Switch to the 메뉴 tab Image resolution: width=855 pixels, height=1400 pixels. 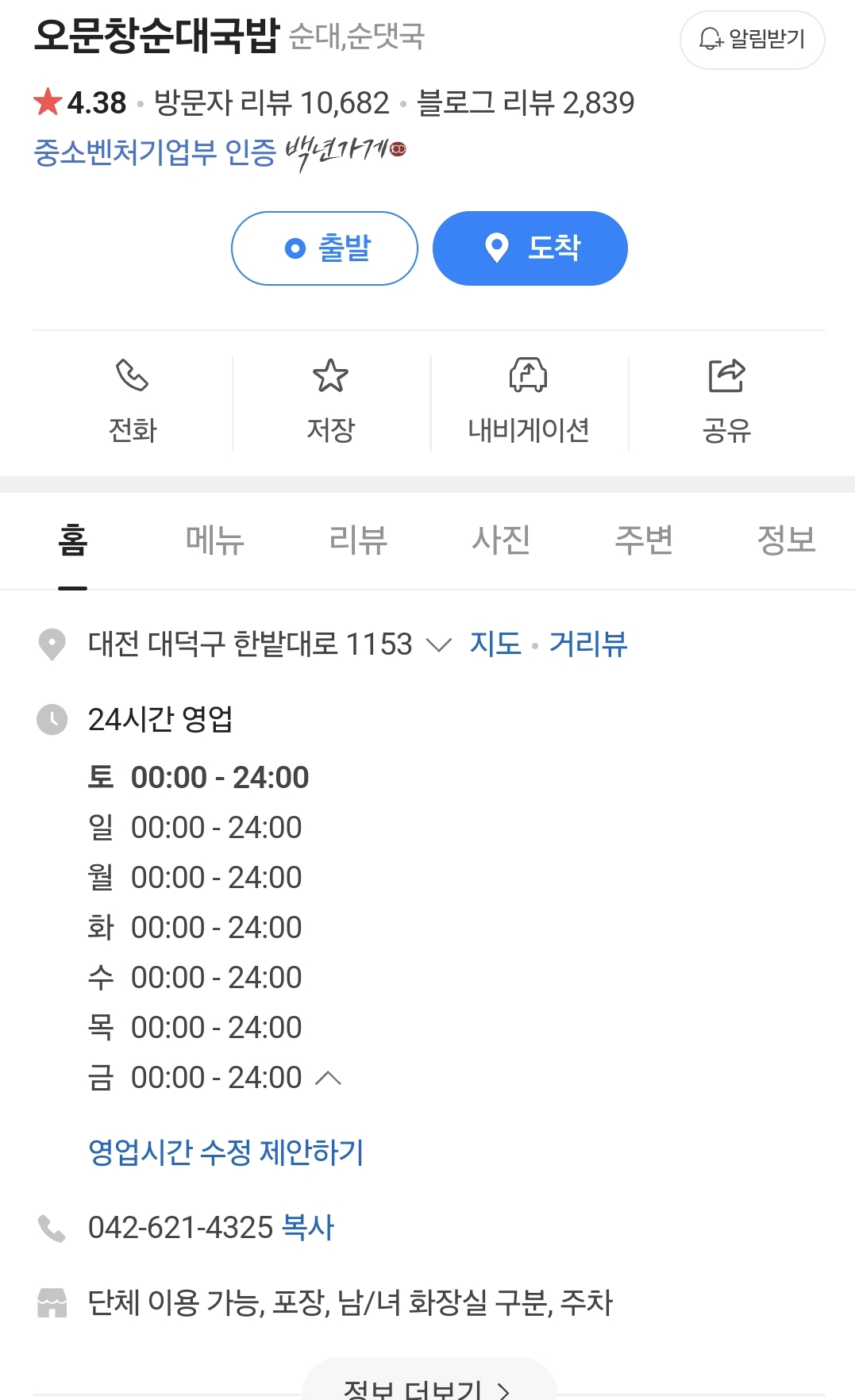(214, 540)
